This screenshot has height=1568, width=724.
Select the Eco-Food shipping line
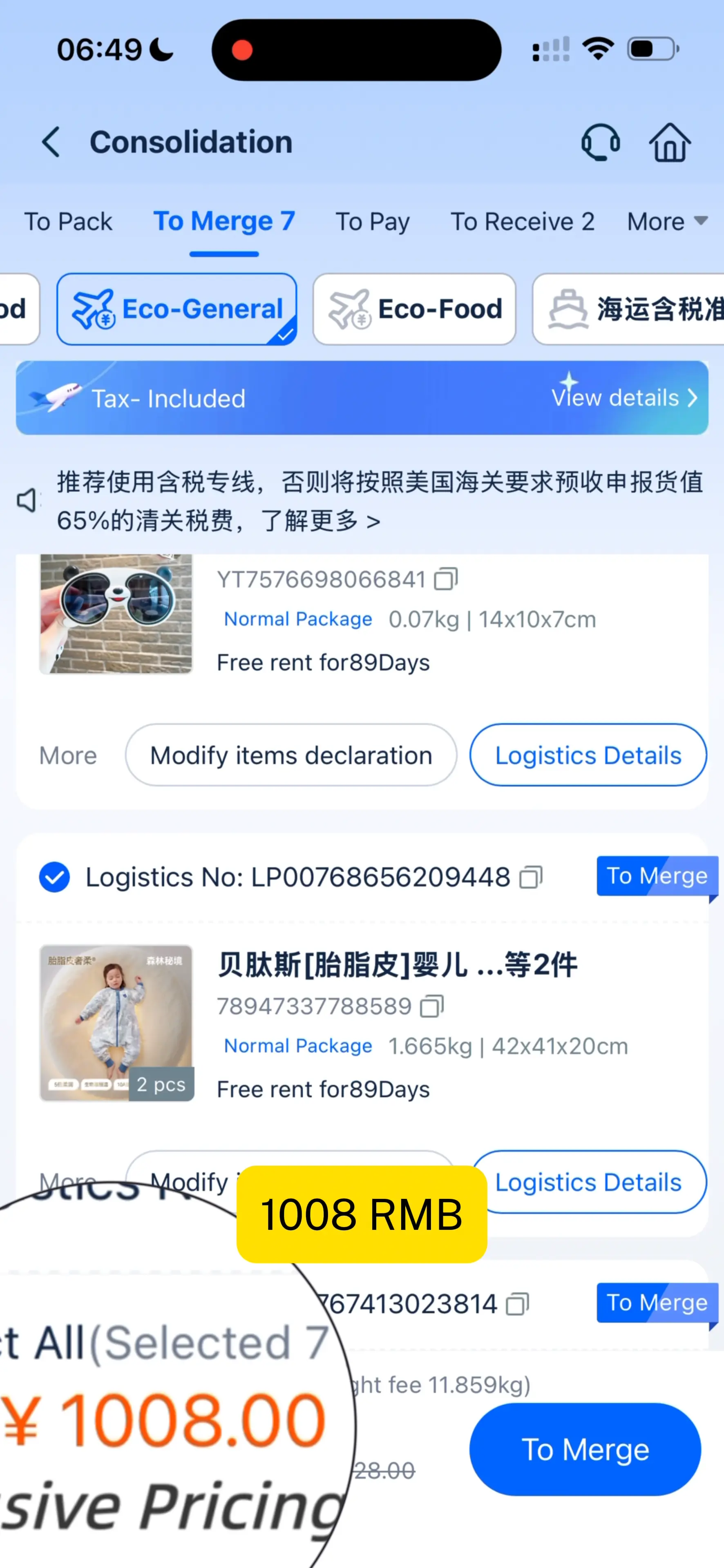(x=414, y=309)
